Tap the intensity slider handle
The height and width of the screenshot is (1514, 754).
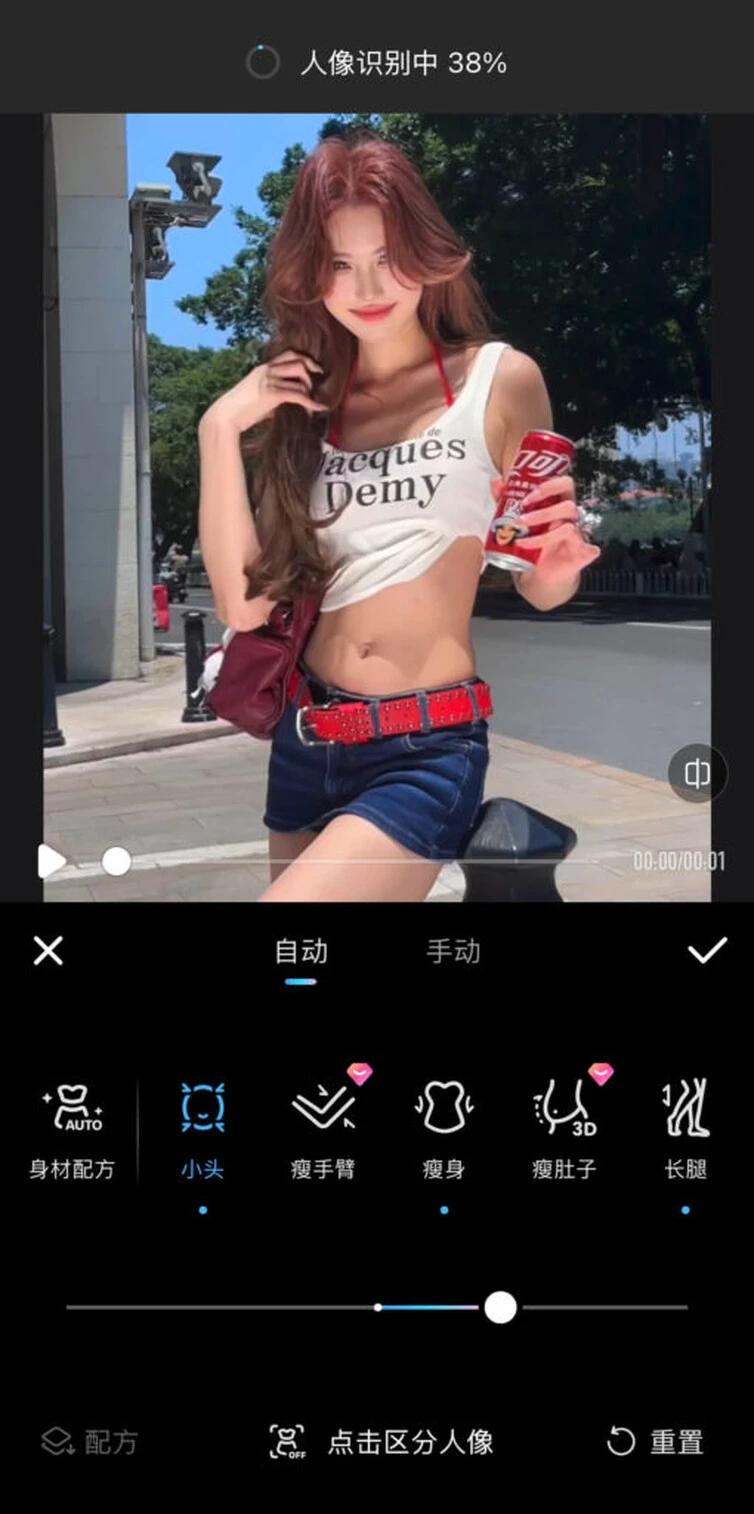500,1307
